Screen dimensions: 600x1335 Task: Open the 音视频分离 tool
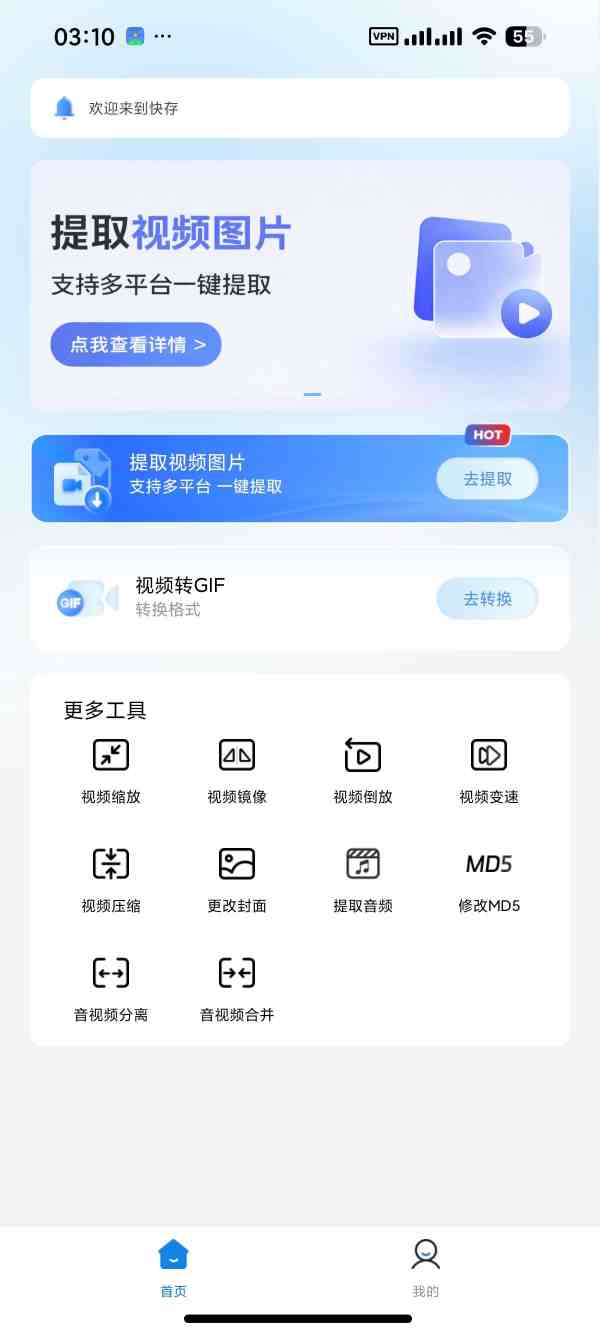[x=111, y=986]
